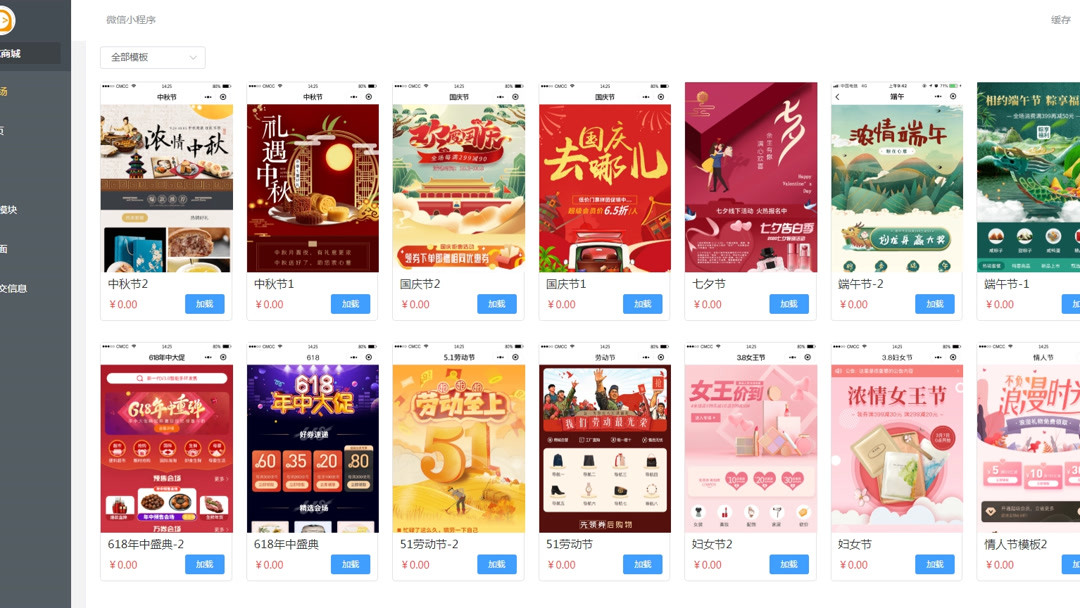Load the 618年中盛典 template

click(350, 564)
